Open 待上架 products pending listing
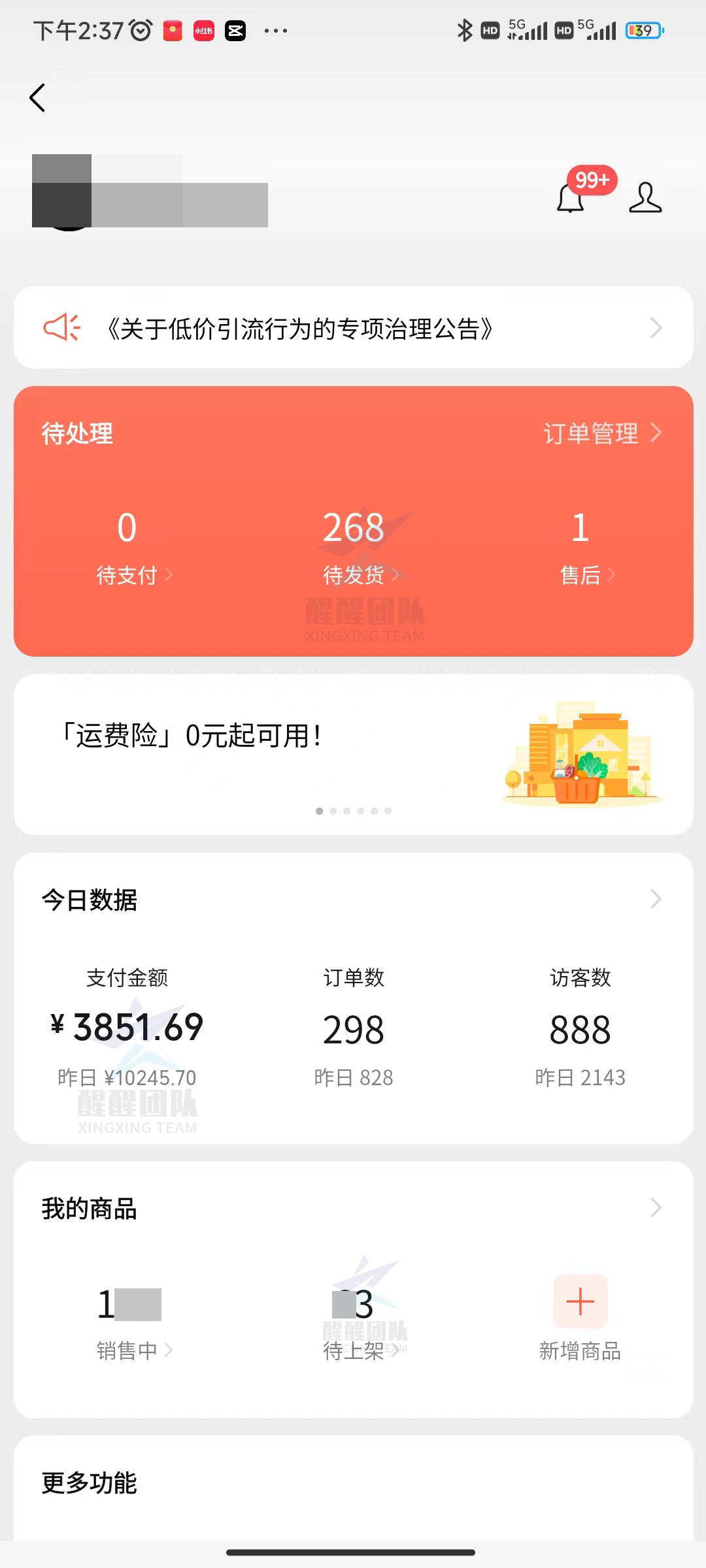This screenshot has width=706, height=1568. click(354, 1320)
